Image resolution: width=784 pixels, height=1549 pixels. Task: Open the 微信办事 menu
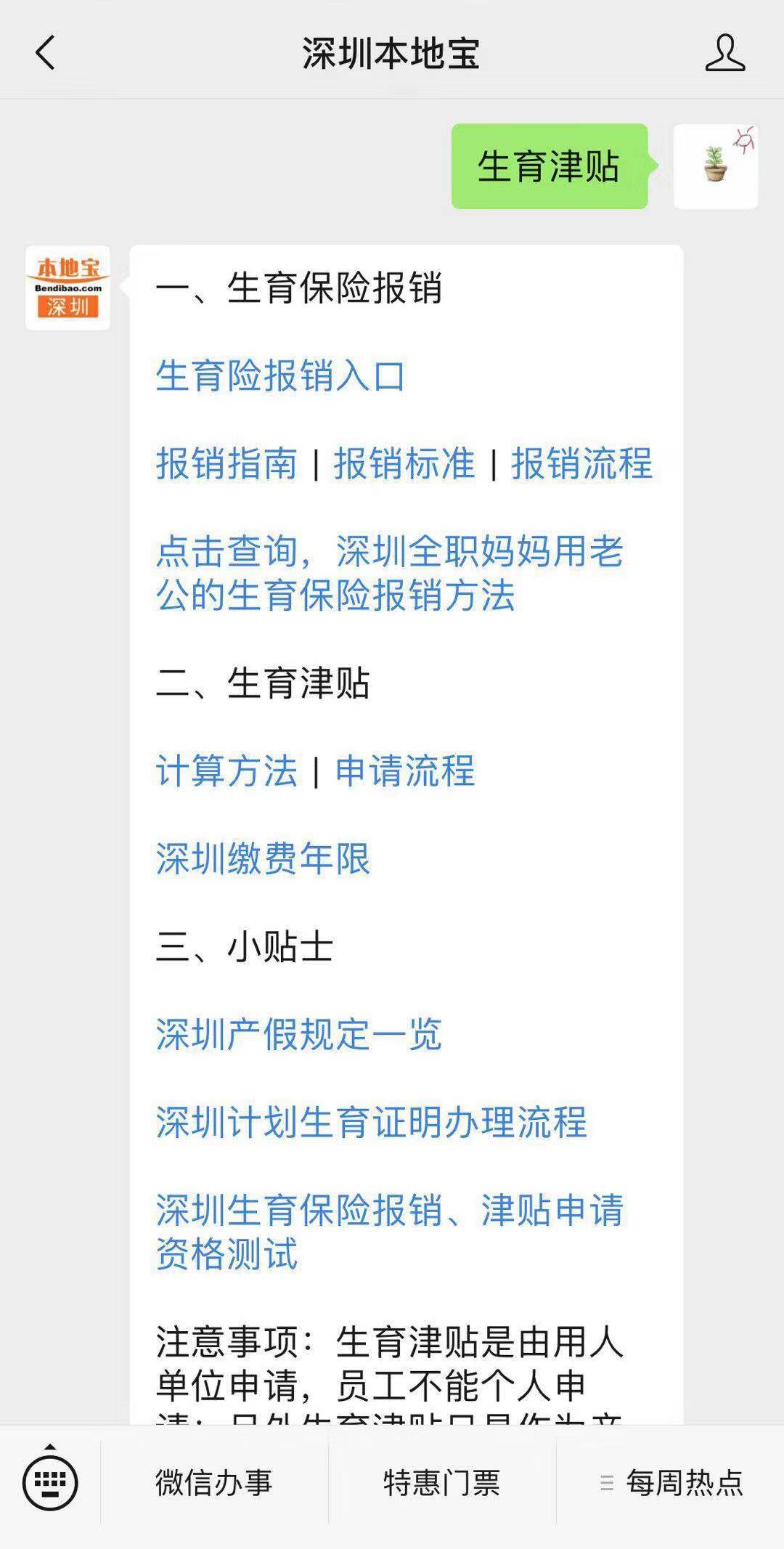coord(214,1483)
